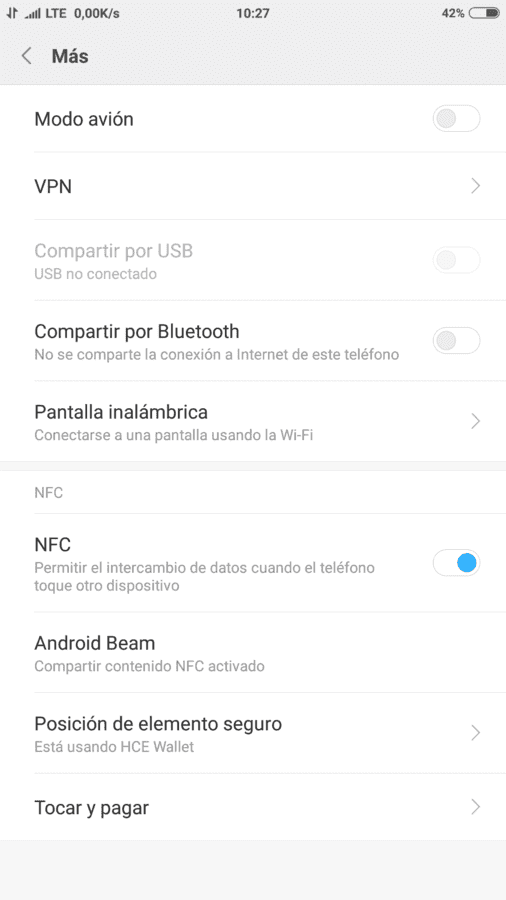The height and width of the screenshot is (900, 506).
Task: Go back from the Más screen
Action: [x=26, y=56]
